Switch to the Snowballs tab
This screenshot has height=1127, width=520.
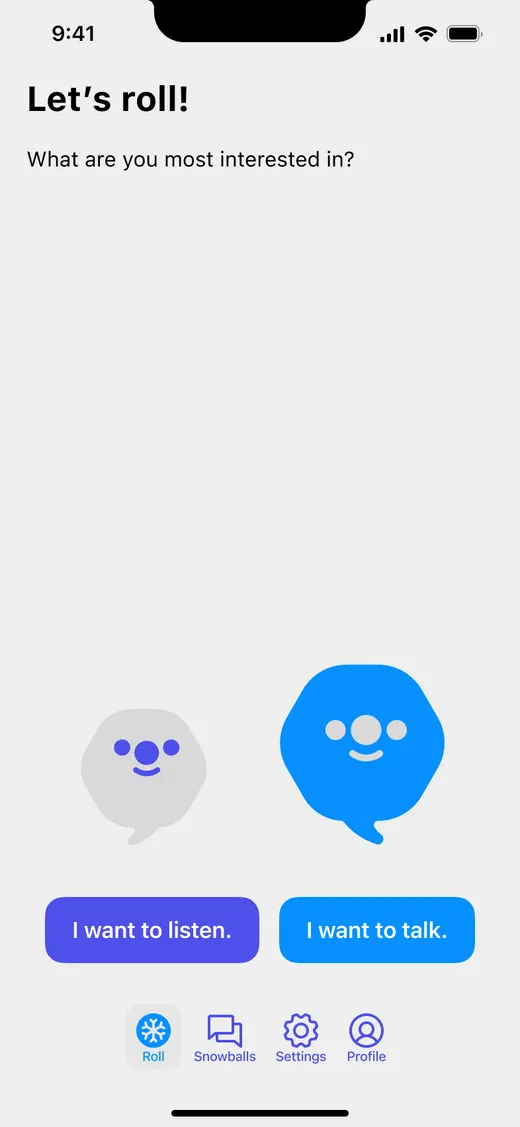tap(224, 1037)
